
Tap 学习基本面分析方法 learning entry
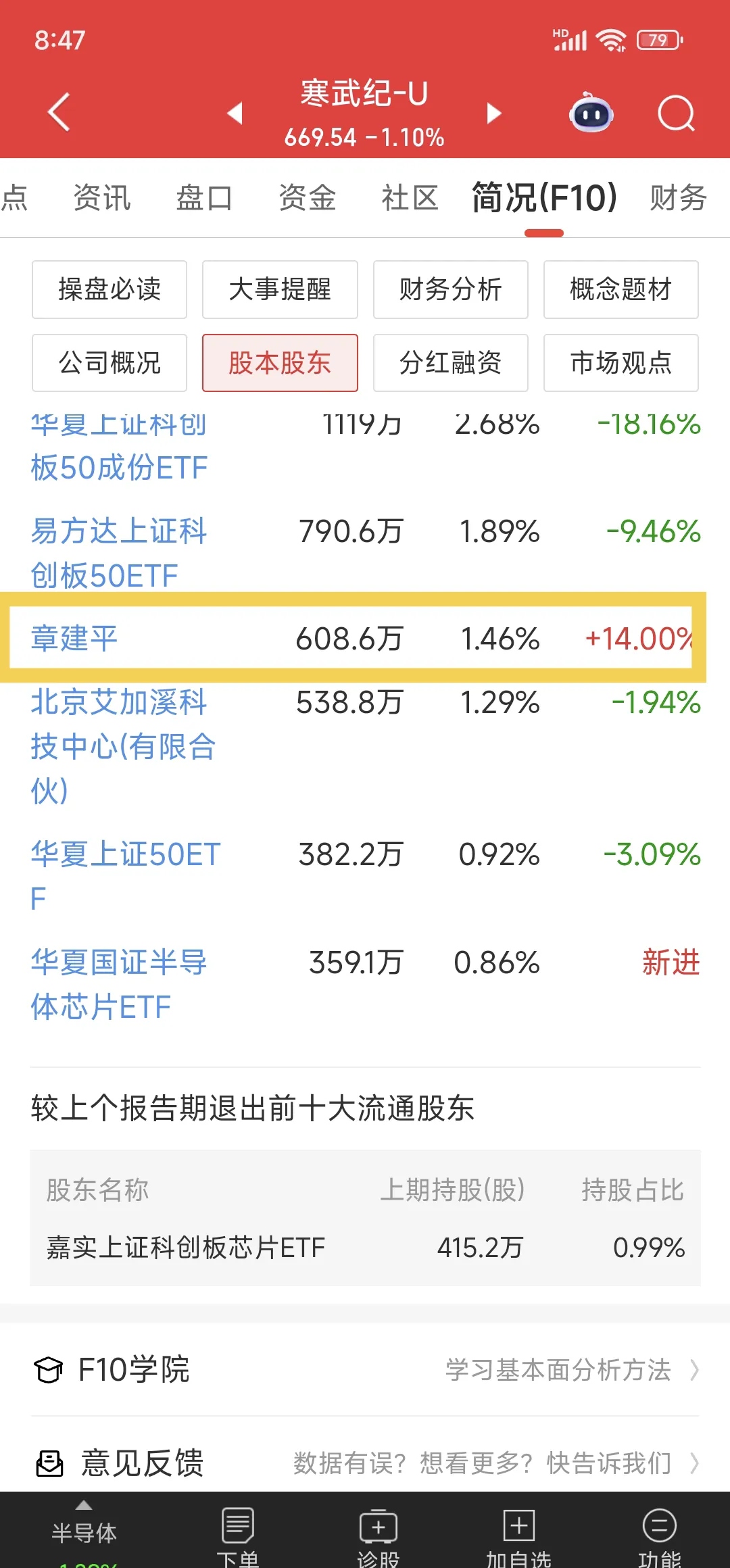tap(558, 1370)
